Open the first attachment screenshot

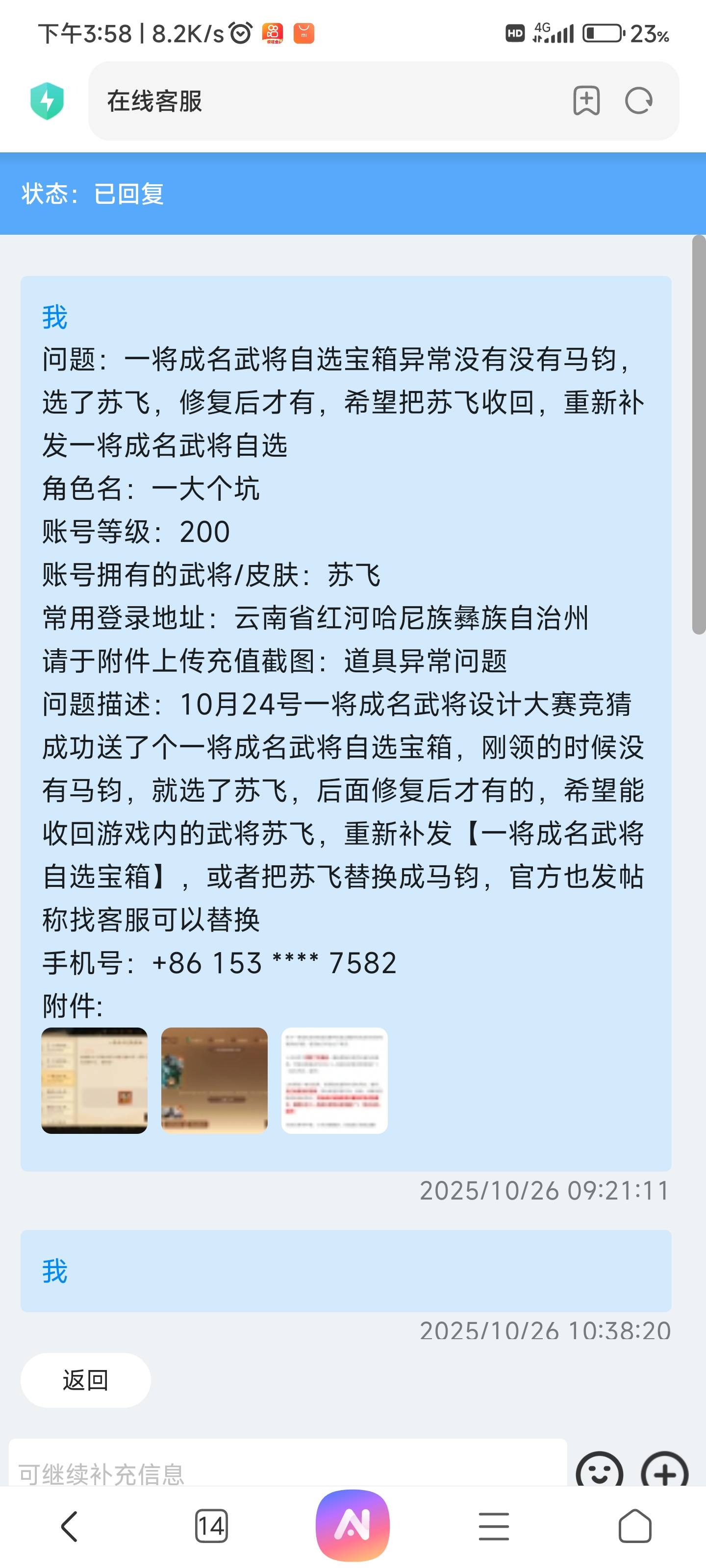95,1080
